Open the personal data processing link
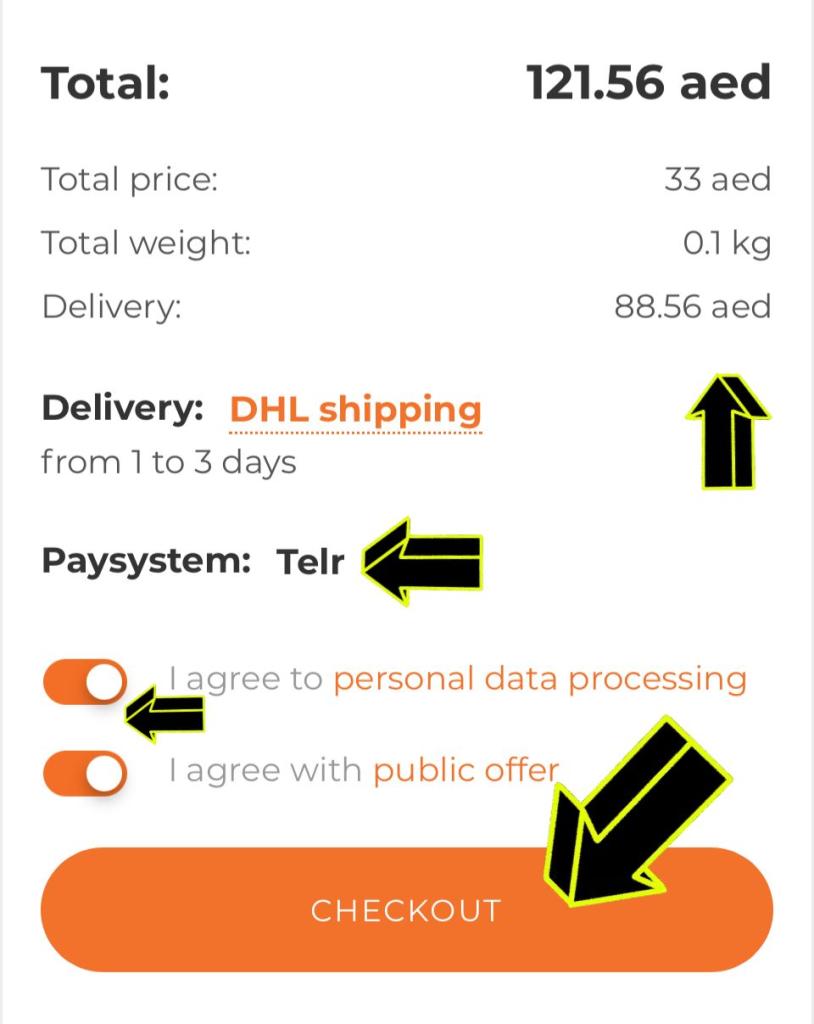Viewport: 814px width, 1024px height. point(539,680)
